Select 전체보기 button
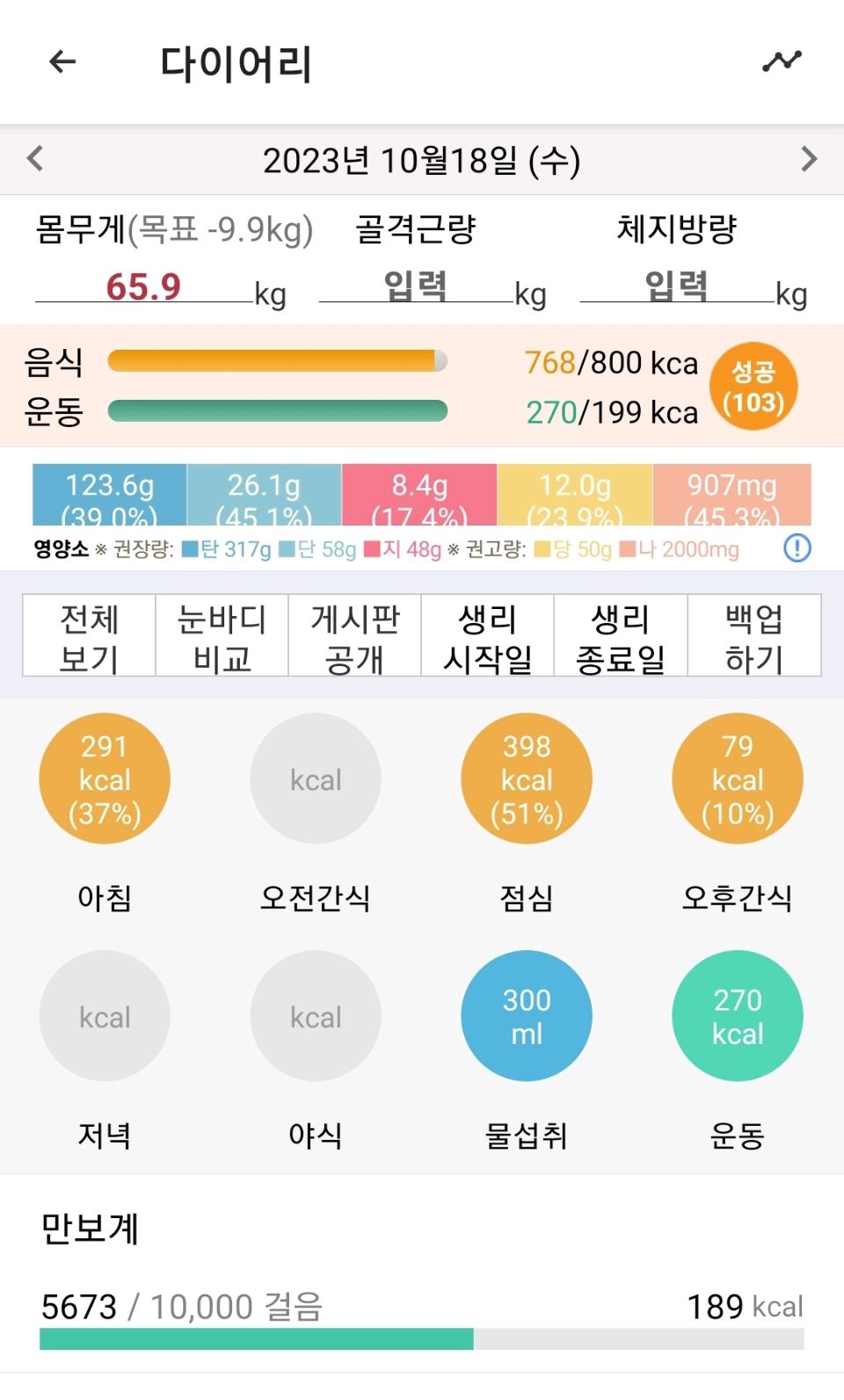This screenshot has height=1400, width=844. click(89, 636)
